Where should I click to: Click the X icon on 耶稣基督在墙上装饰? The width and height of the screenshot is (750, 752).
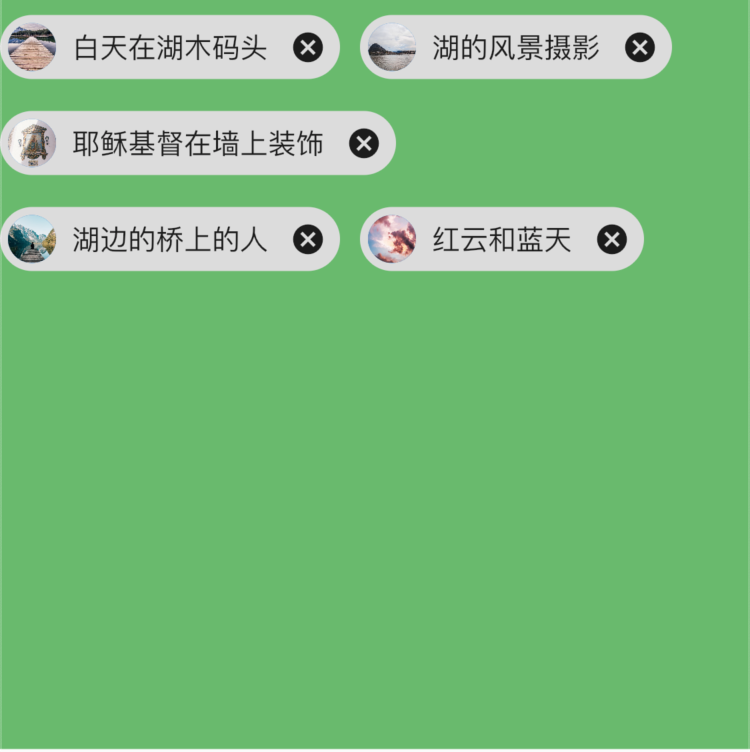pyautogui.click(x=363, y=142)
